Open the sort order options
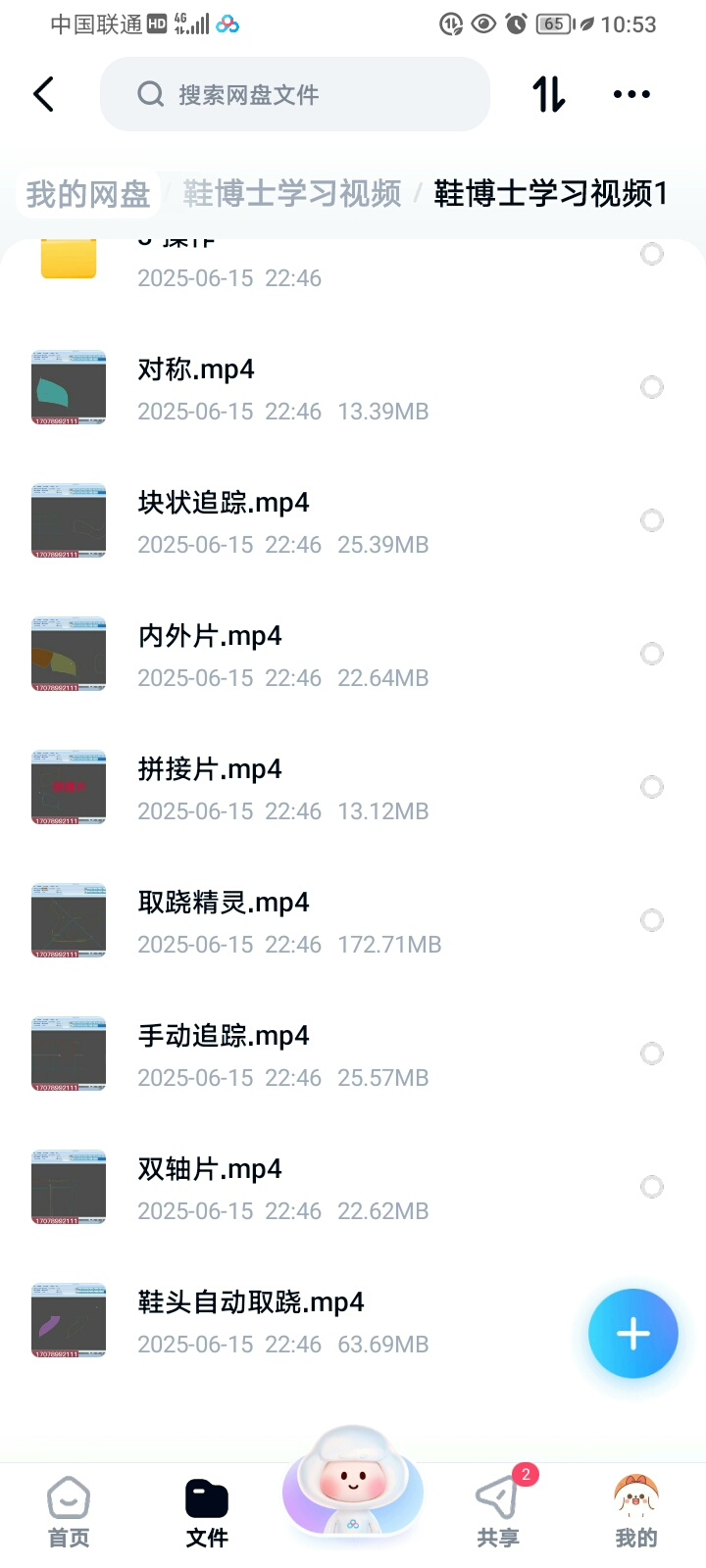Screen dimensions: 706x1568 549,95
